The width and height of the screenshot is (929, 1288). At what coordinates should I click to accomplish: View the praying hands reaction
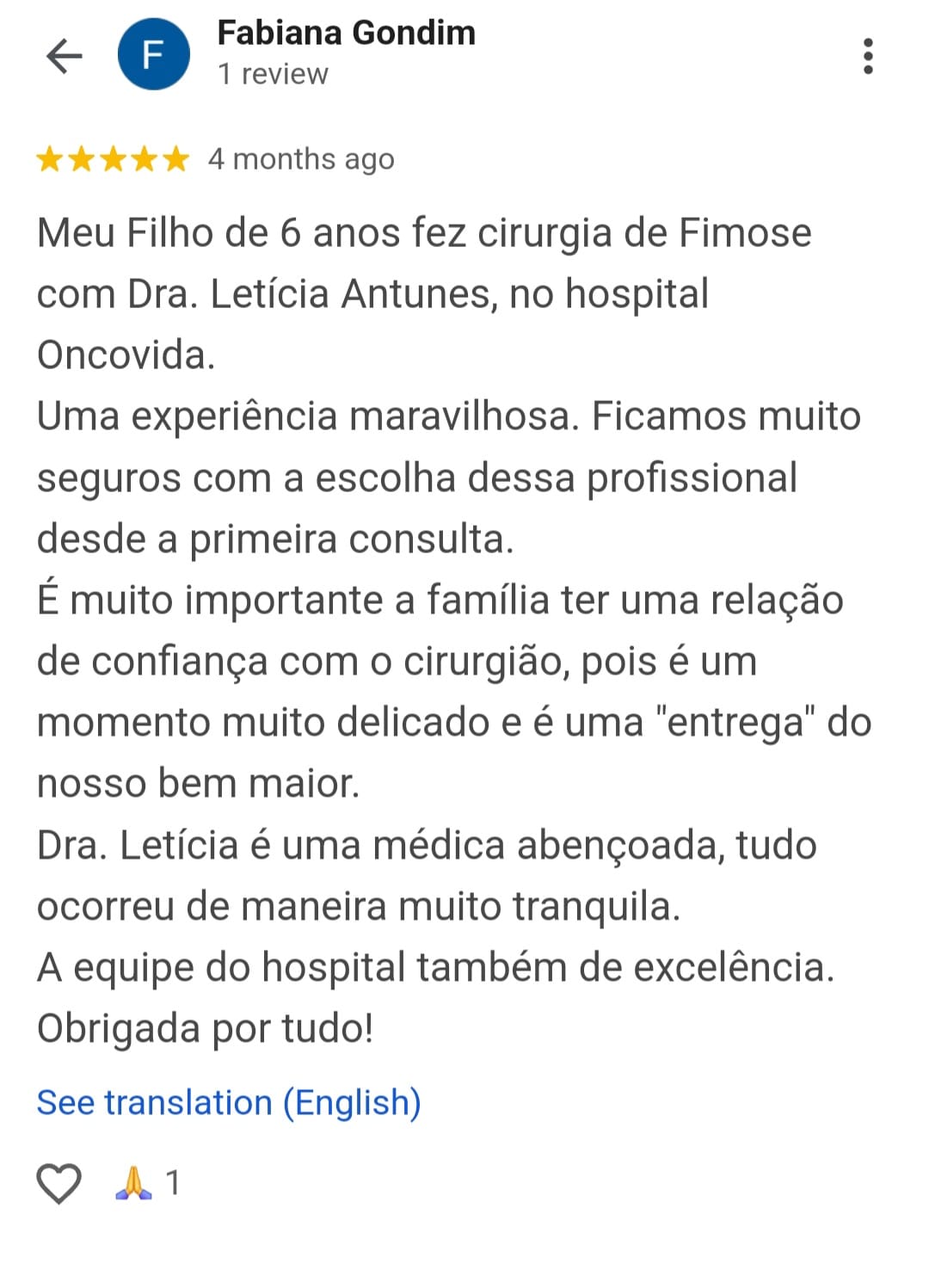coord(134,1182)
